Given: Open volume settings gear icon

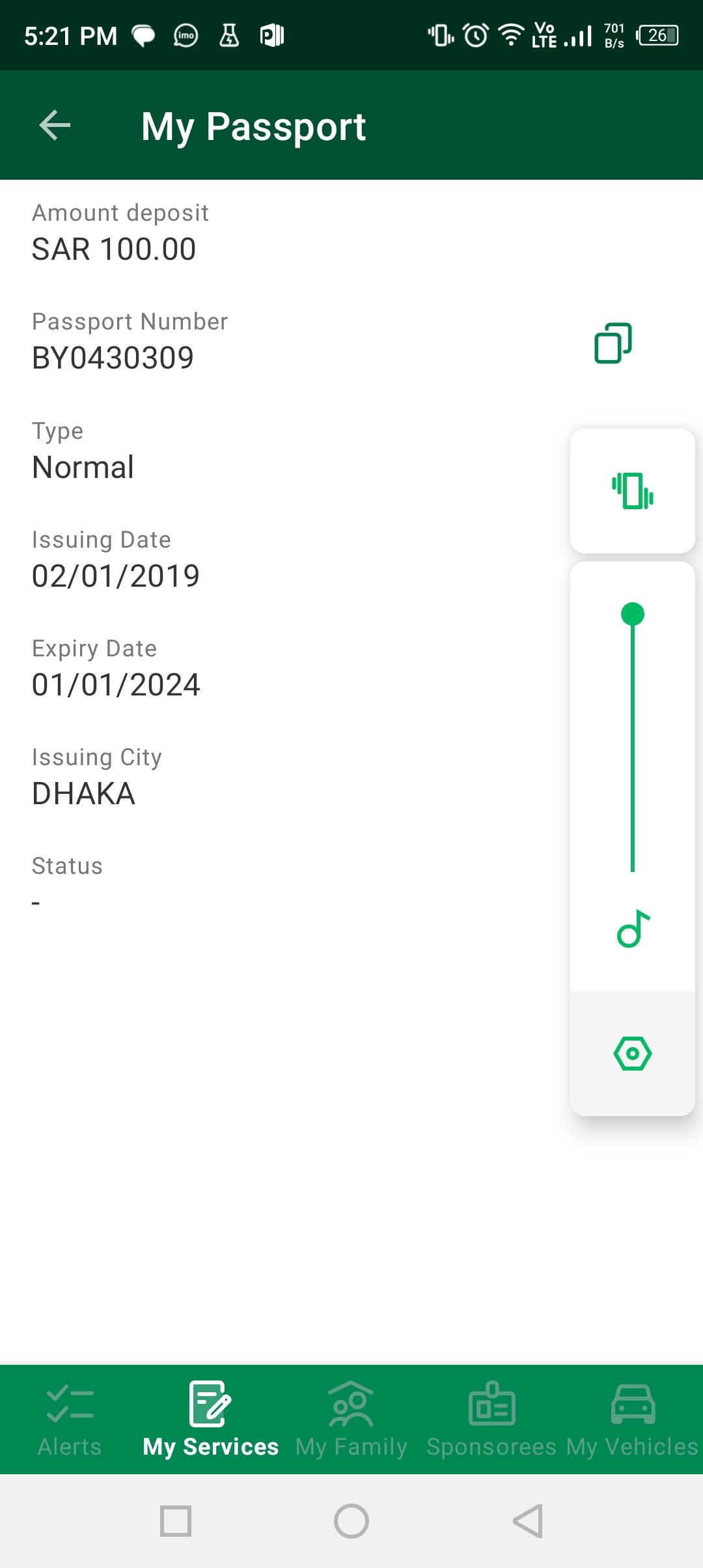Looking at the screenshot, I should point(632,1053).
